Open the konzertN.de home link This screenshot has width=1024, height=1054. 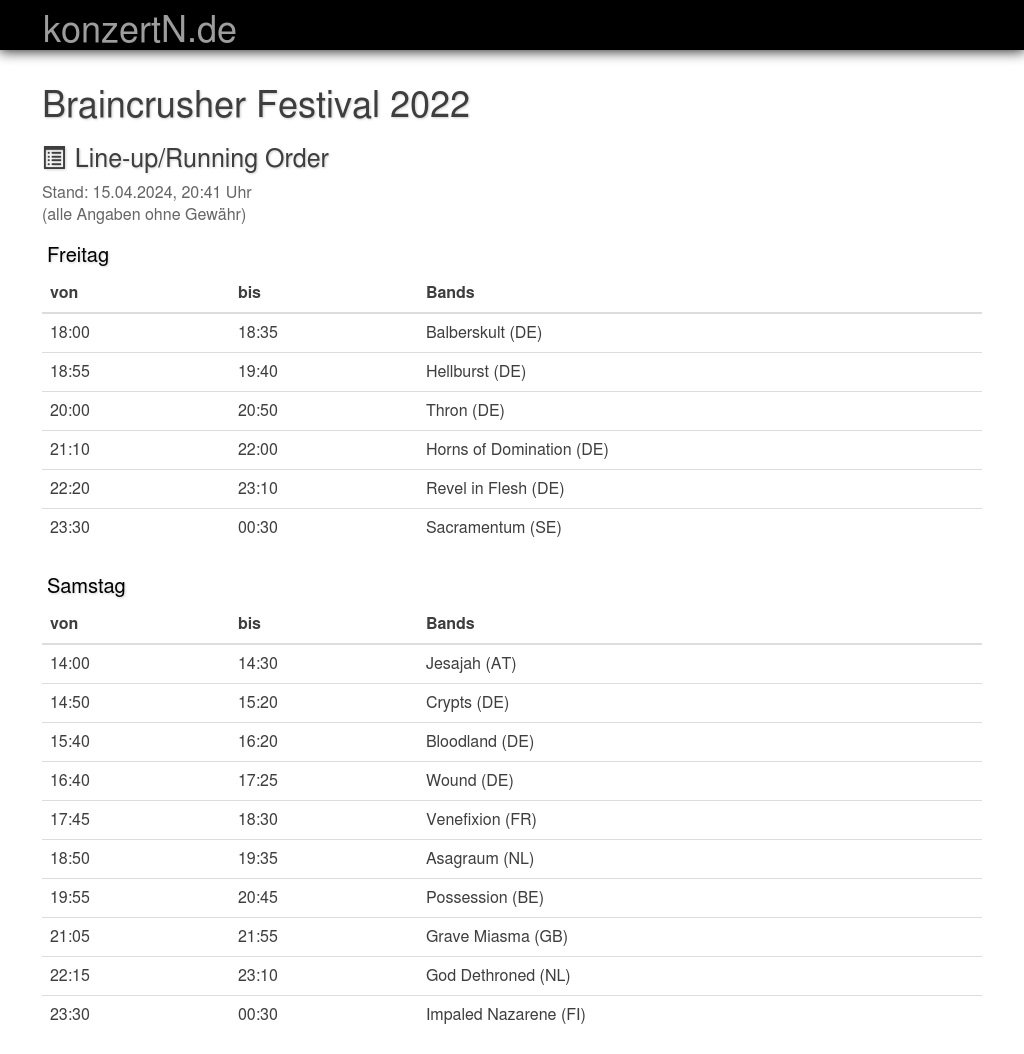click(x=140, y=30)
